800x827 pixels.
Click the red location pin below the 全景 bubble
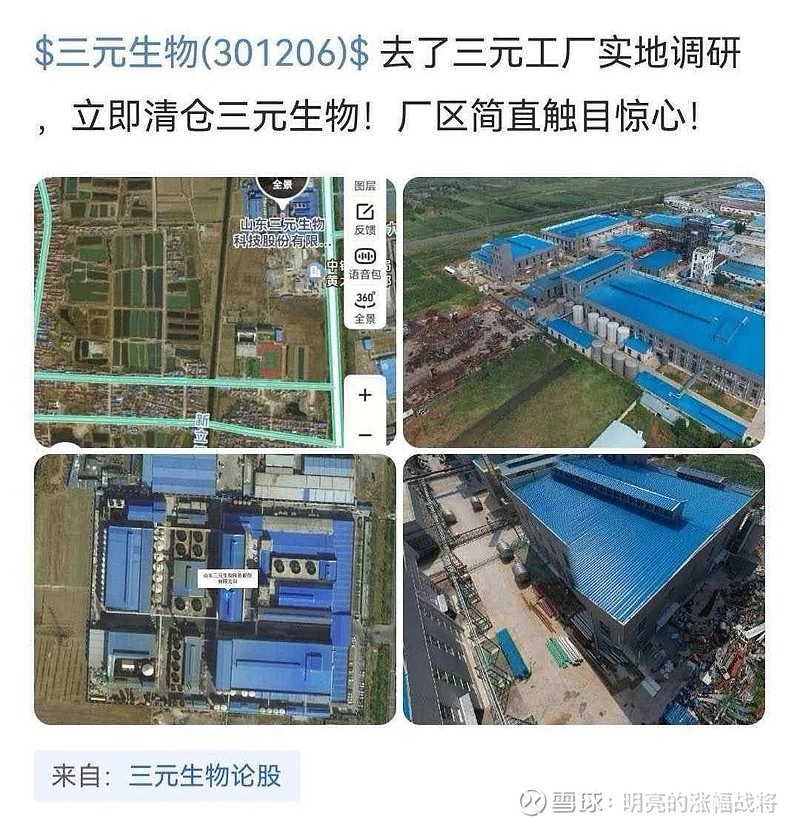click(x=282, y=214)
